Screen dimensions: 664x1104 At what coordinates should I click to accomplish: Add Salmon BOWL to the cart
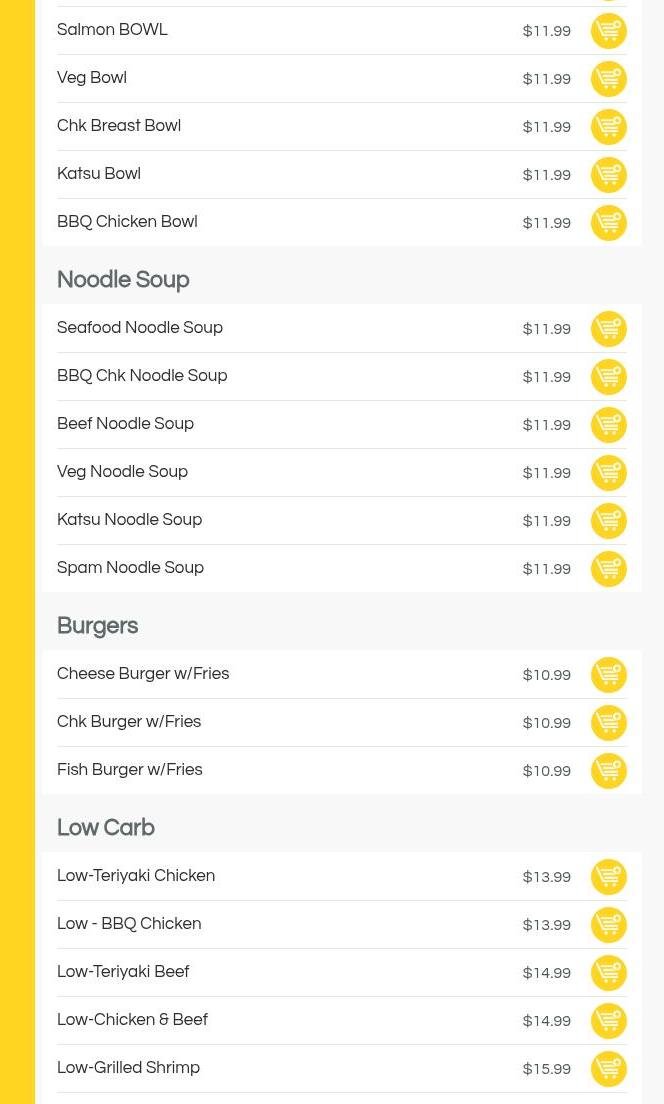click(608, 31)
